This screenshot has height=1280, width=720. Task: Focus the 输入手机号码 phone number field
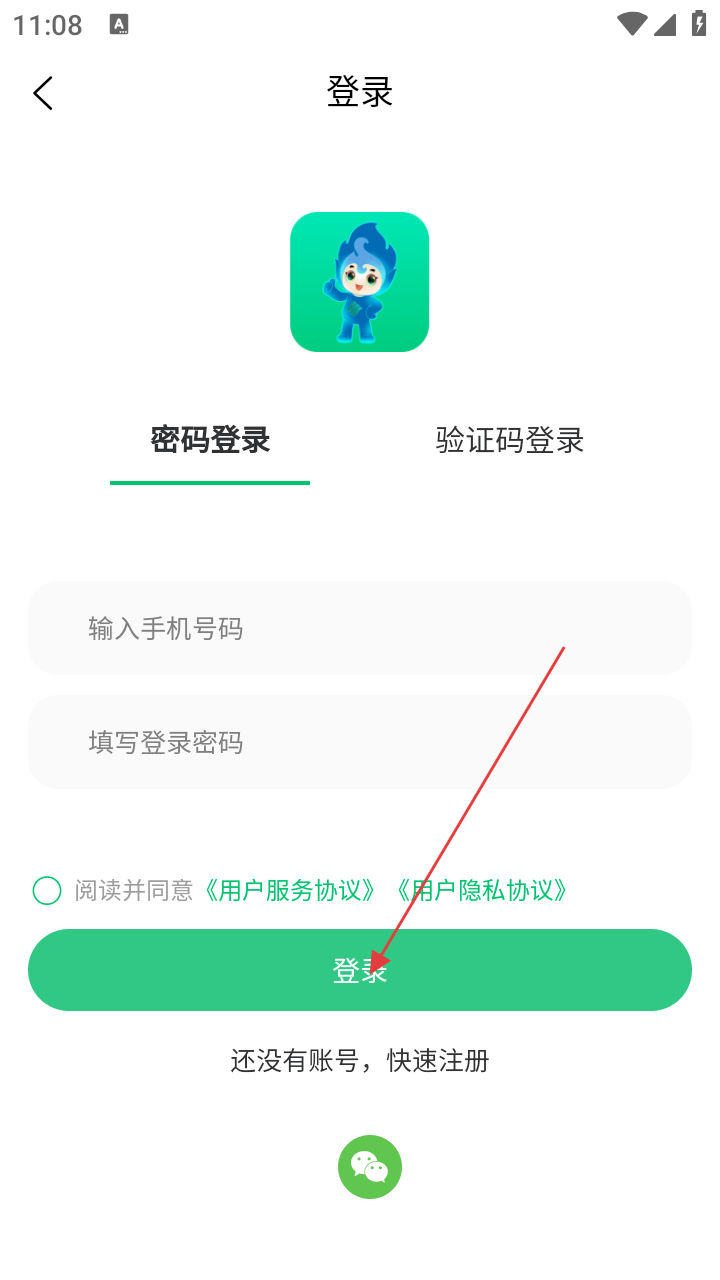(360, 628)
